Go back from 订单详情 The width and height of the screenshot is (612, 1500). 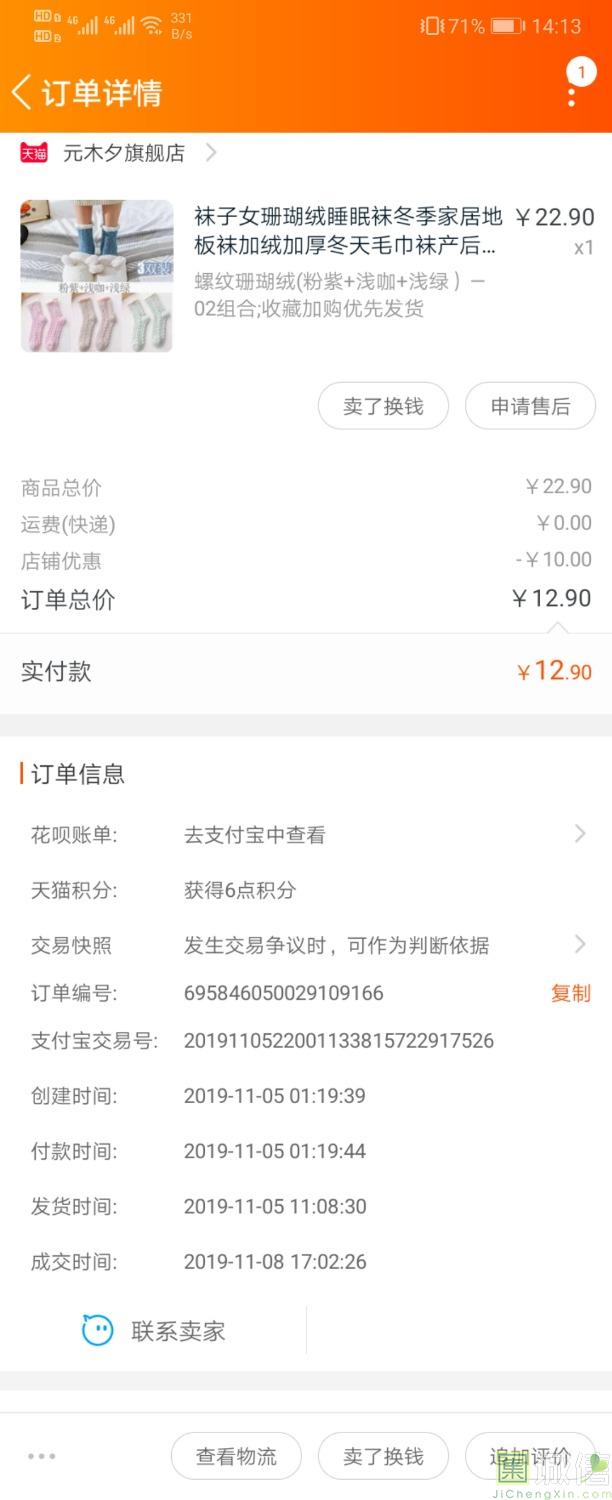[21, 93]
